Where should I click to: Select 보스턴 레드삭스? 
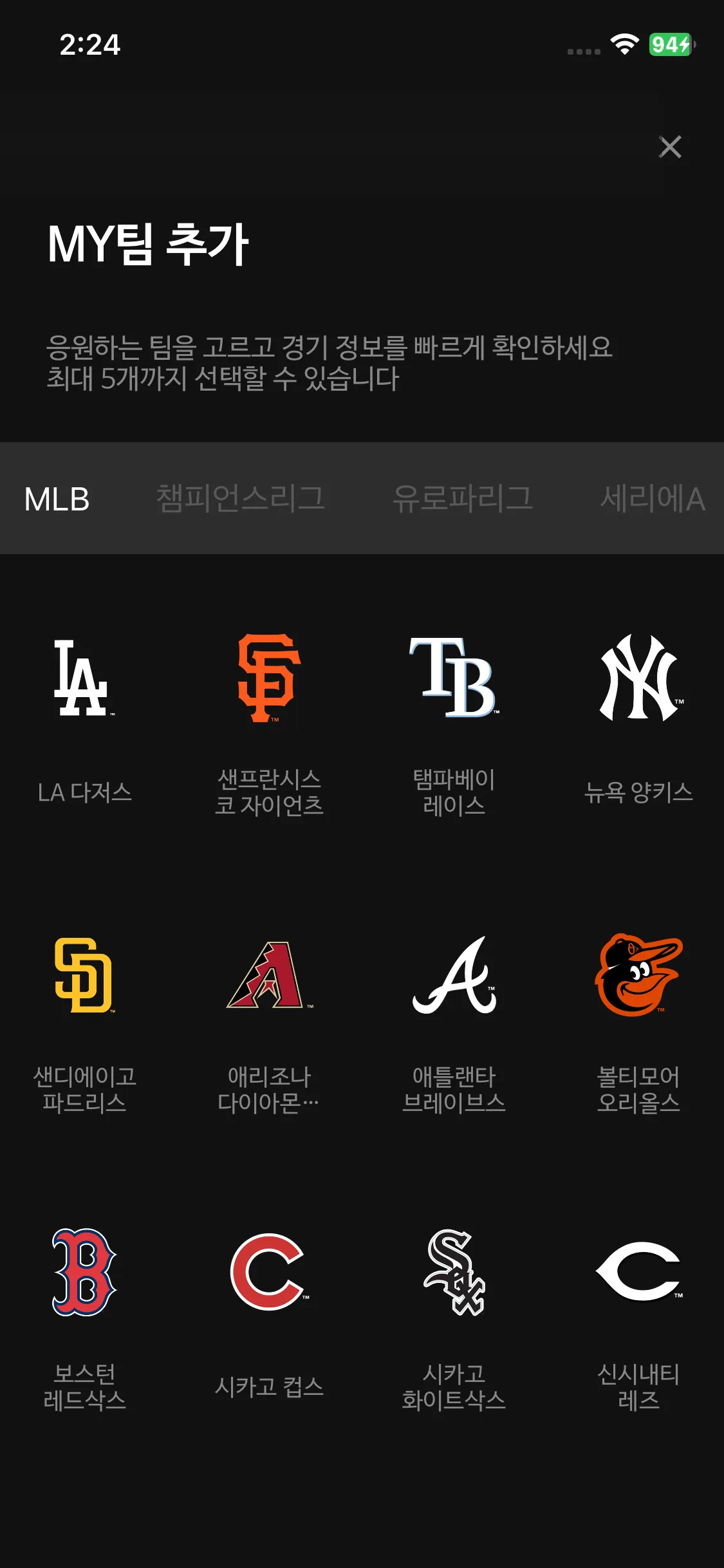point(84,1273)
